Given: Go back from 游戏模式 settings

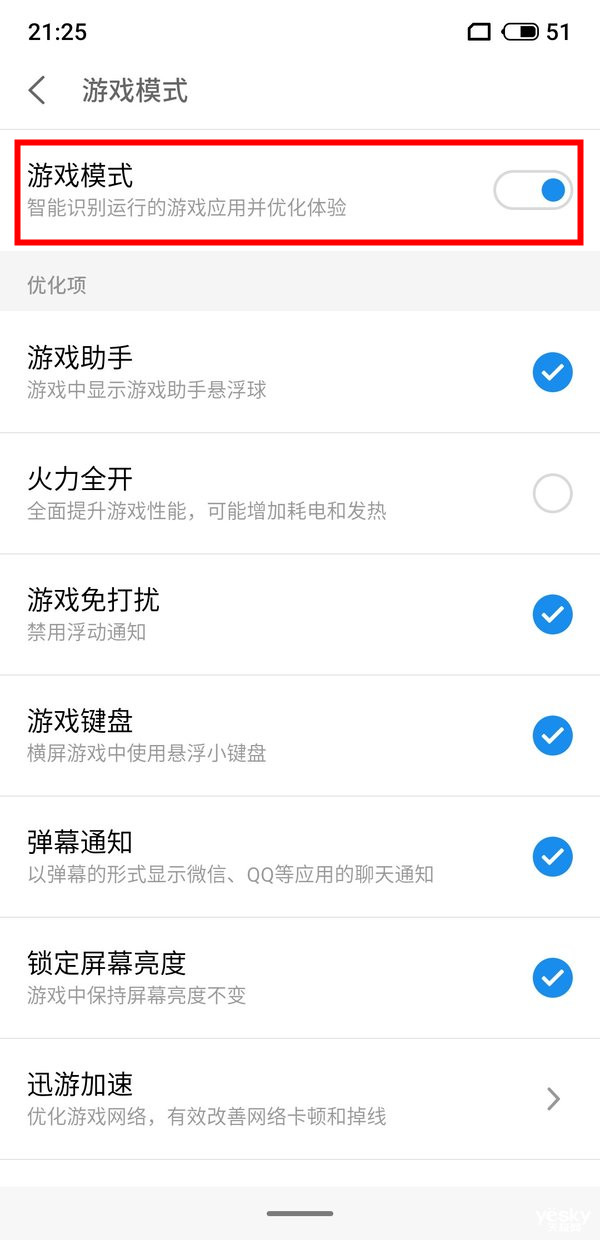Looking at the screenshot, I should (x=38, y=91).
